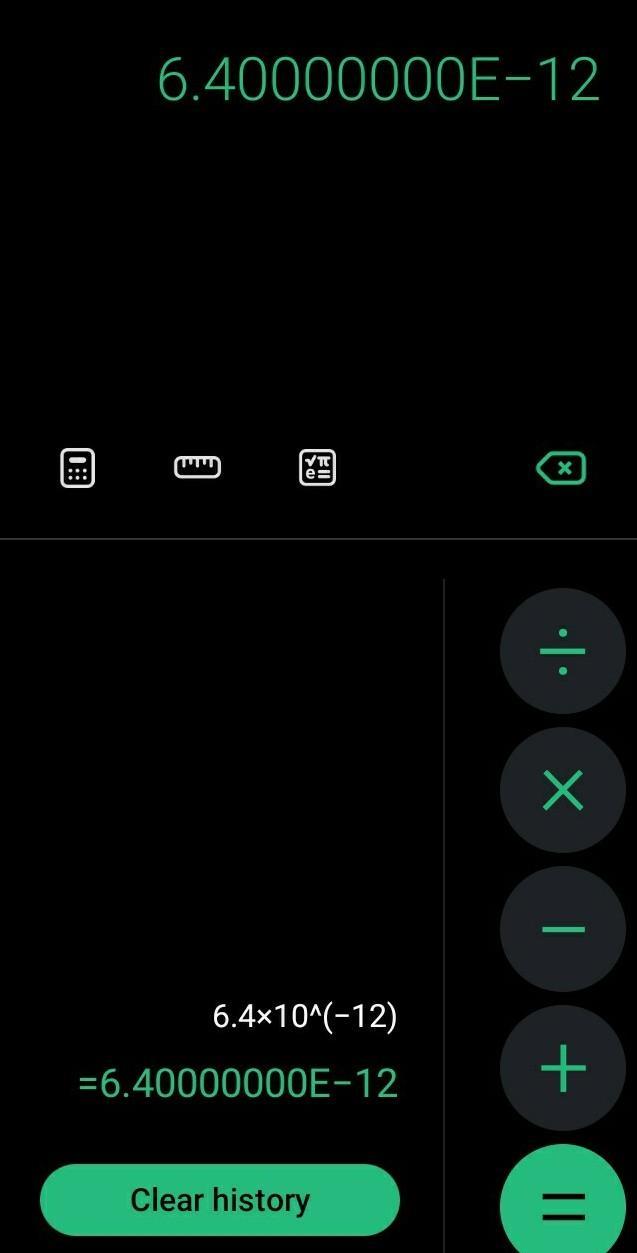This screenshot has height=1253, width=637.
Task: Switch back to the calculator keypad
Action: coord(78,468)
